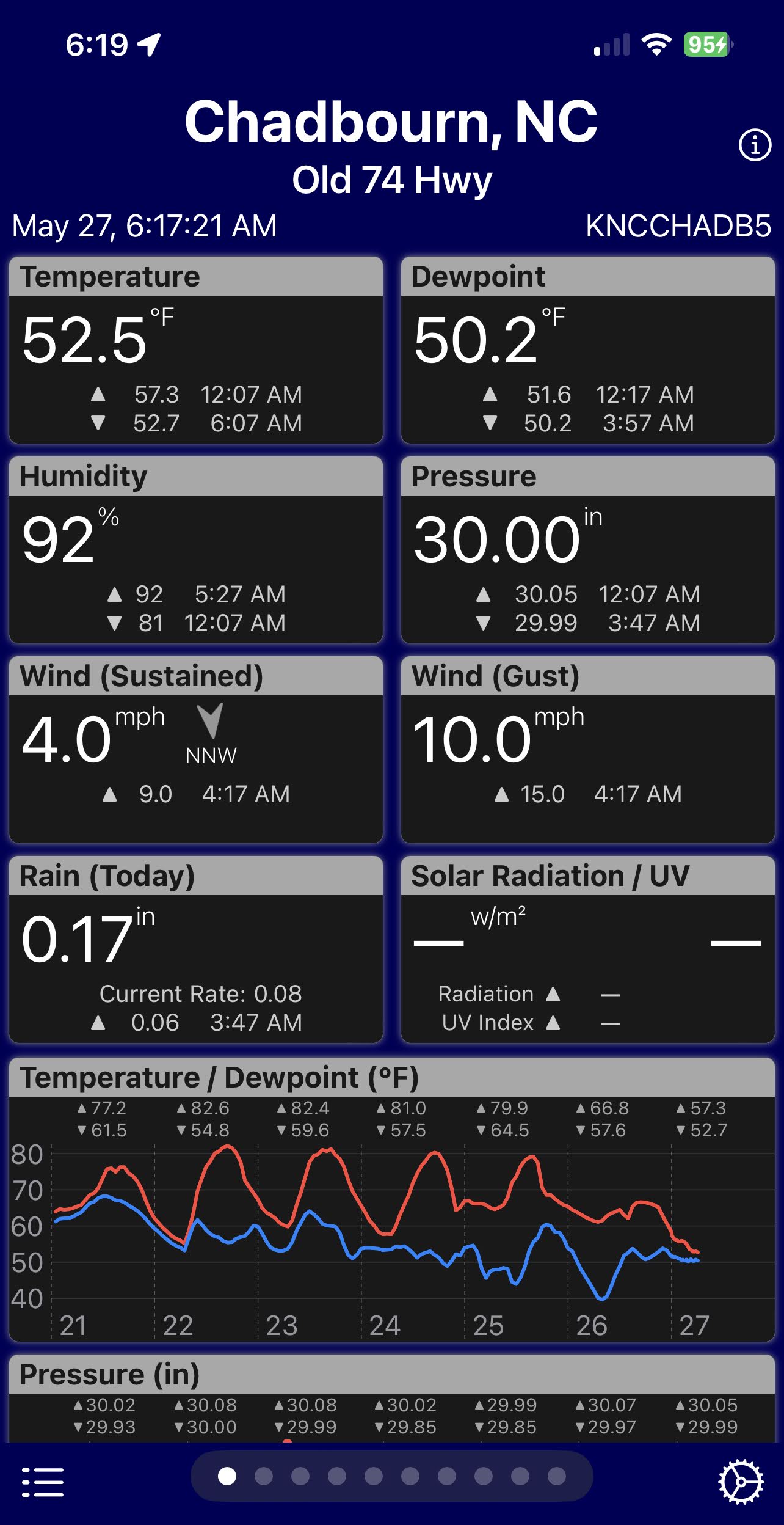View the Rain (Today) card
This screenshot has height=1525, width=784.
(196, 949)
